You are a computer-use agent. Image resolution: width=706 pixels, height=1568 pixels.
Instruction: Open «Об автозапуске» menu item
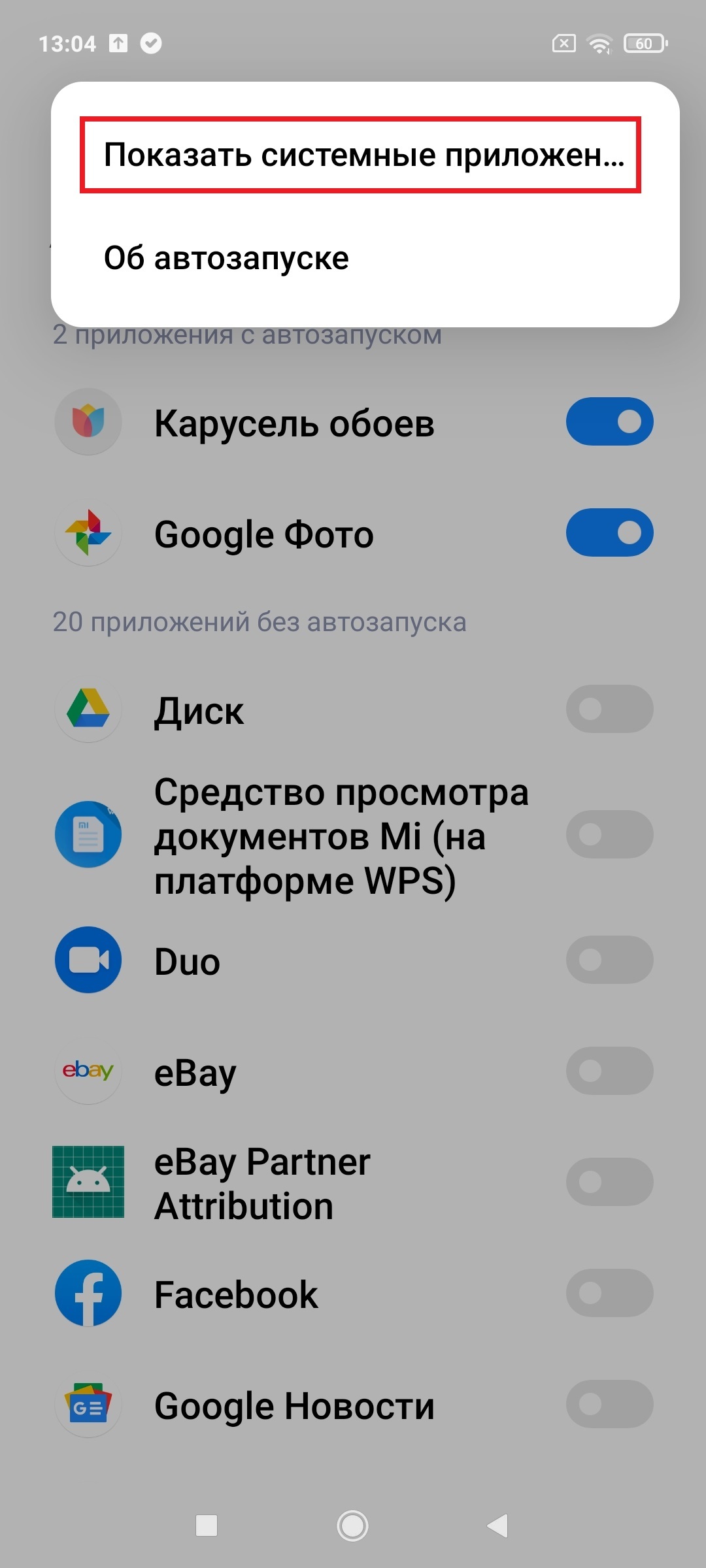(226, 258)
